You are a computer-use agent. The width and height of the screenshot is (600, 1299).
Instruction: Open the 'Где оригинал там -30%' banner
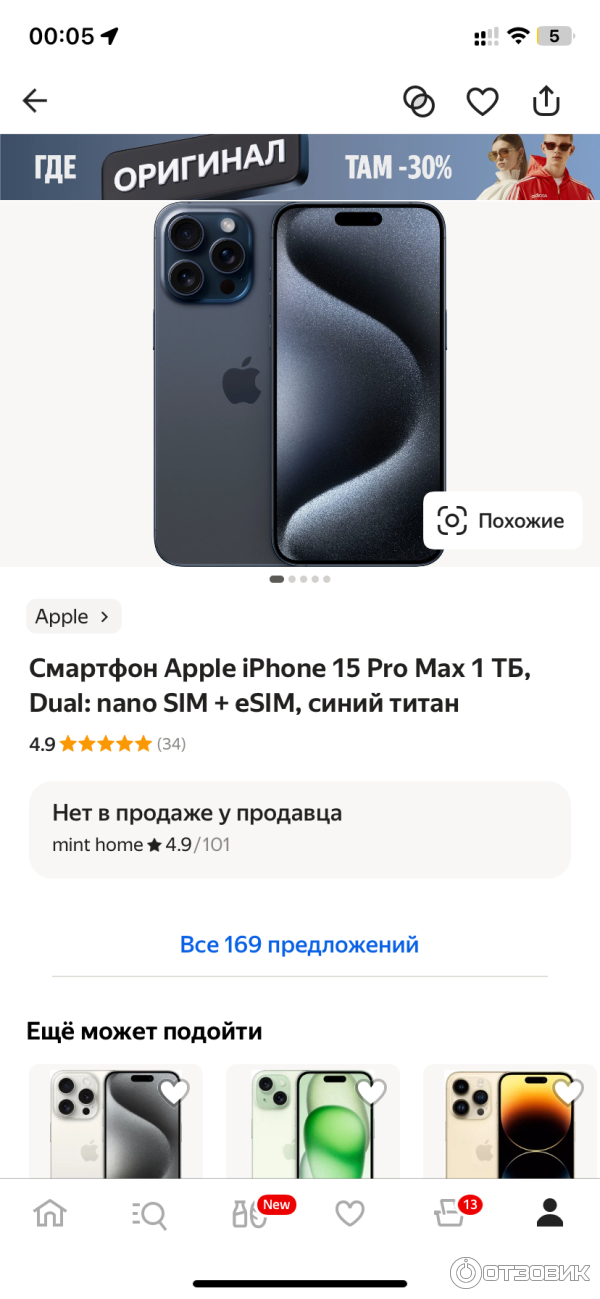(300, 167)
